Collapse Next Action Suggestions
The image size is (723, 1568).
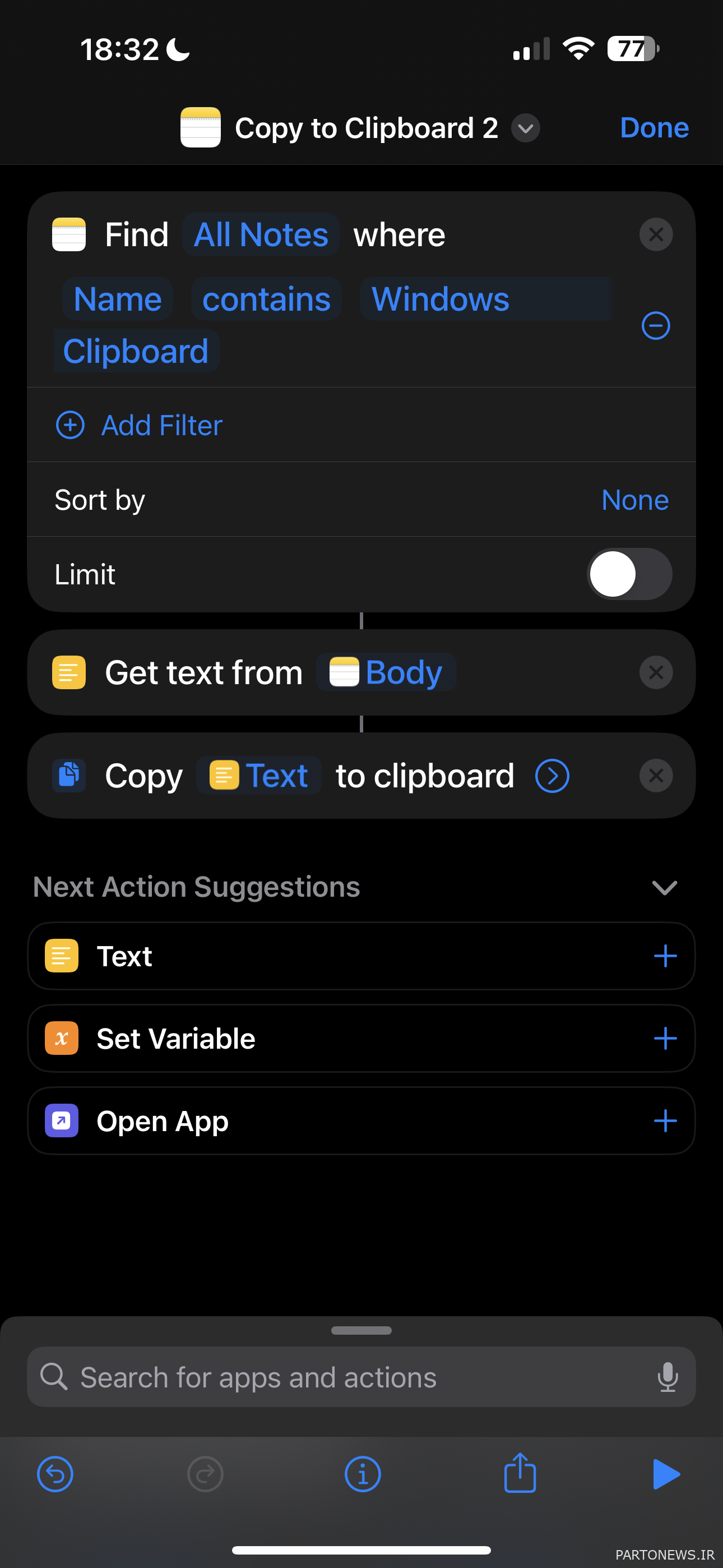665,888
